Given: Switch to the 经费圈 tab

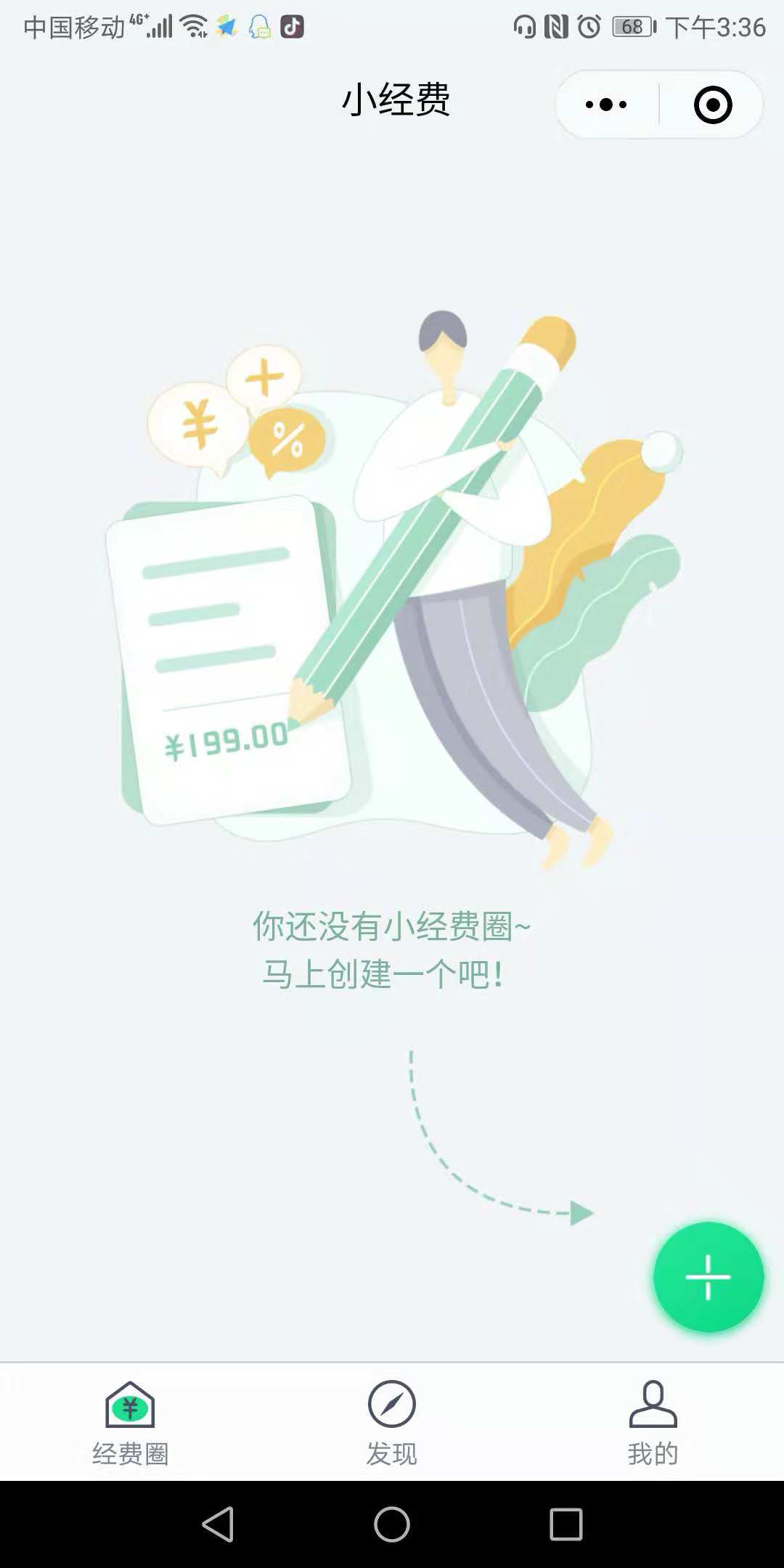Looking at the screenshot, I should pos(130,1423).
